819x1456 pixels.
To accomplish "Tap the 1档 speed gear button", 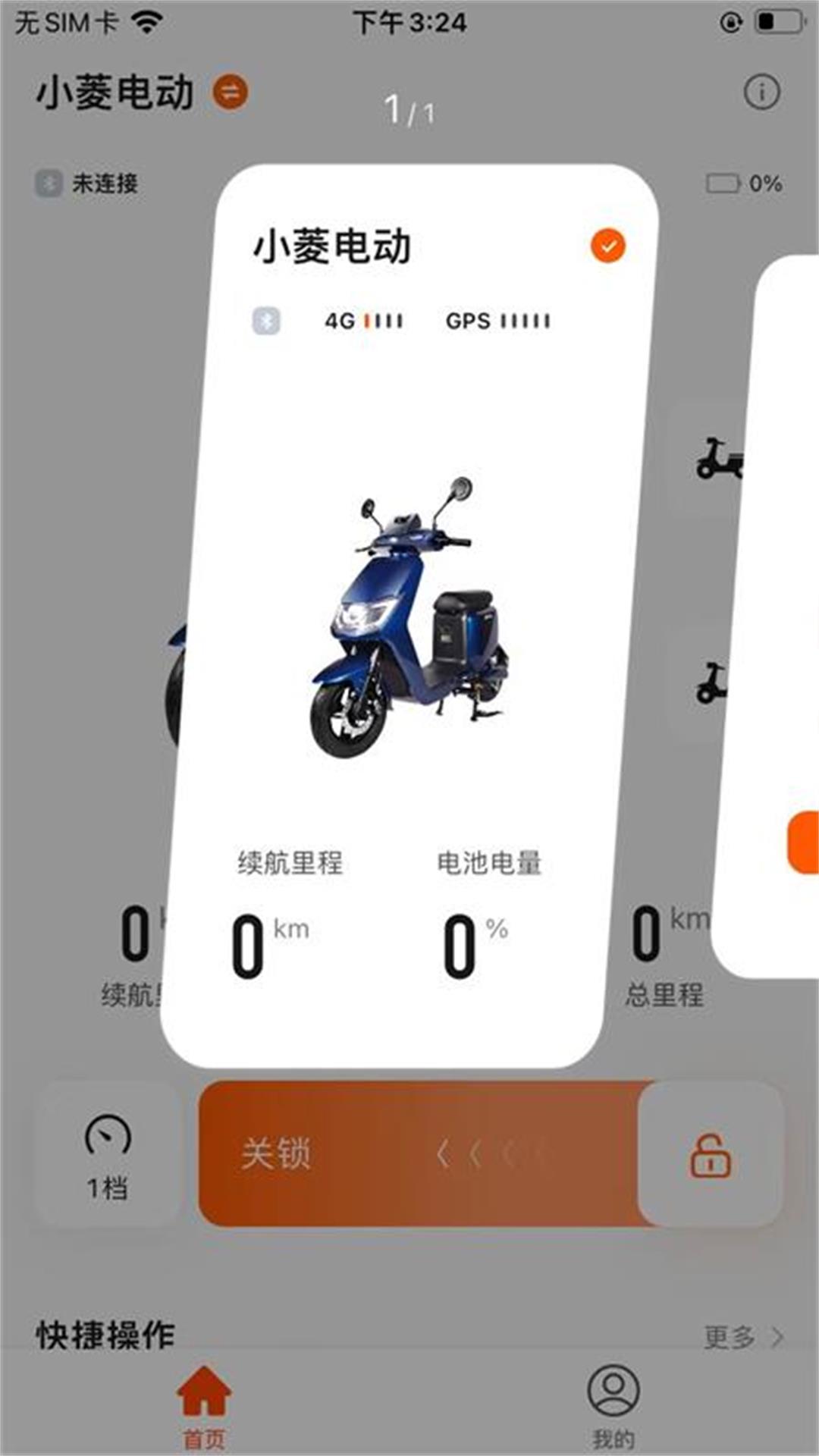I will click(x=108, y=1155).
